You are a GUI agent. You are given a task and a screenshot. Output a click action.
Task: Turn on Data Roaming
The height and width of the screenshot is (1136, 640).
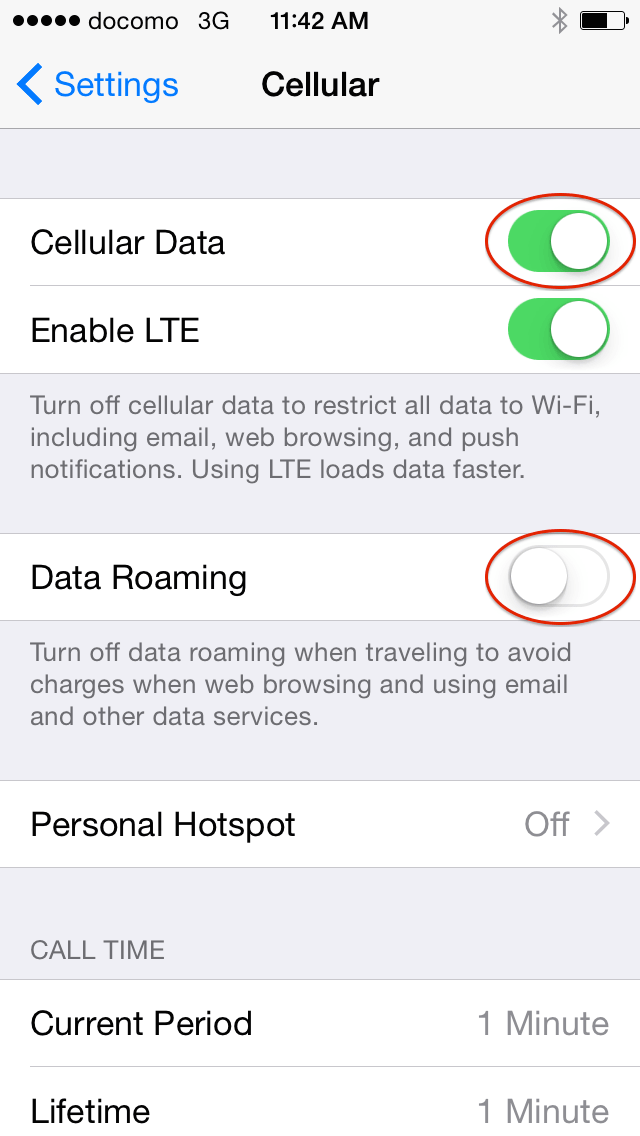[558, 577]
